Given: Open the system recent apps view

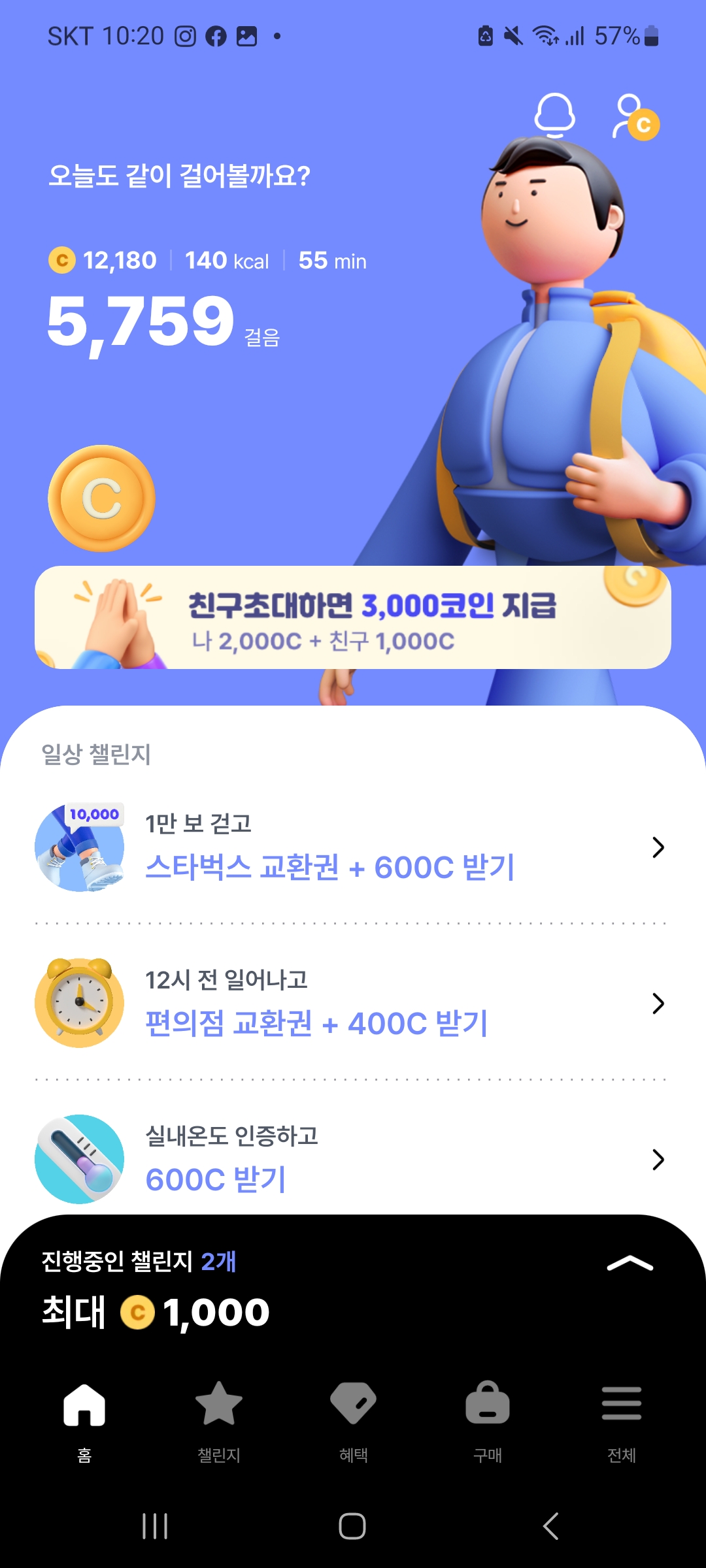Looking at the screenshot, I should click(155, 1526).
